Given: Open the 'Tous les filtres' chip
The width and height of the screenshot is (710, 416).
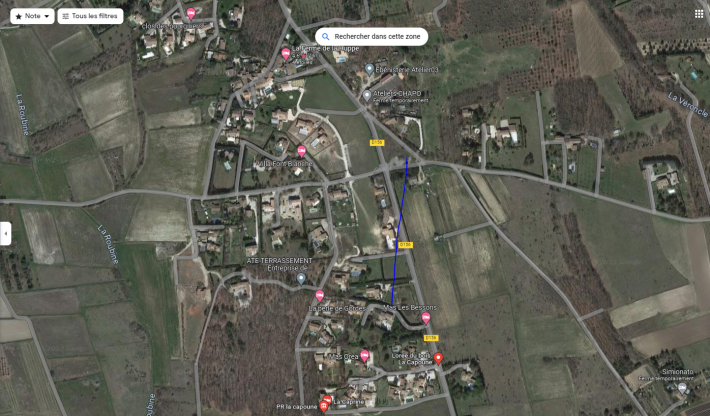Looking at the screenshot, I should pyautogui.click(x=91, y=16).
